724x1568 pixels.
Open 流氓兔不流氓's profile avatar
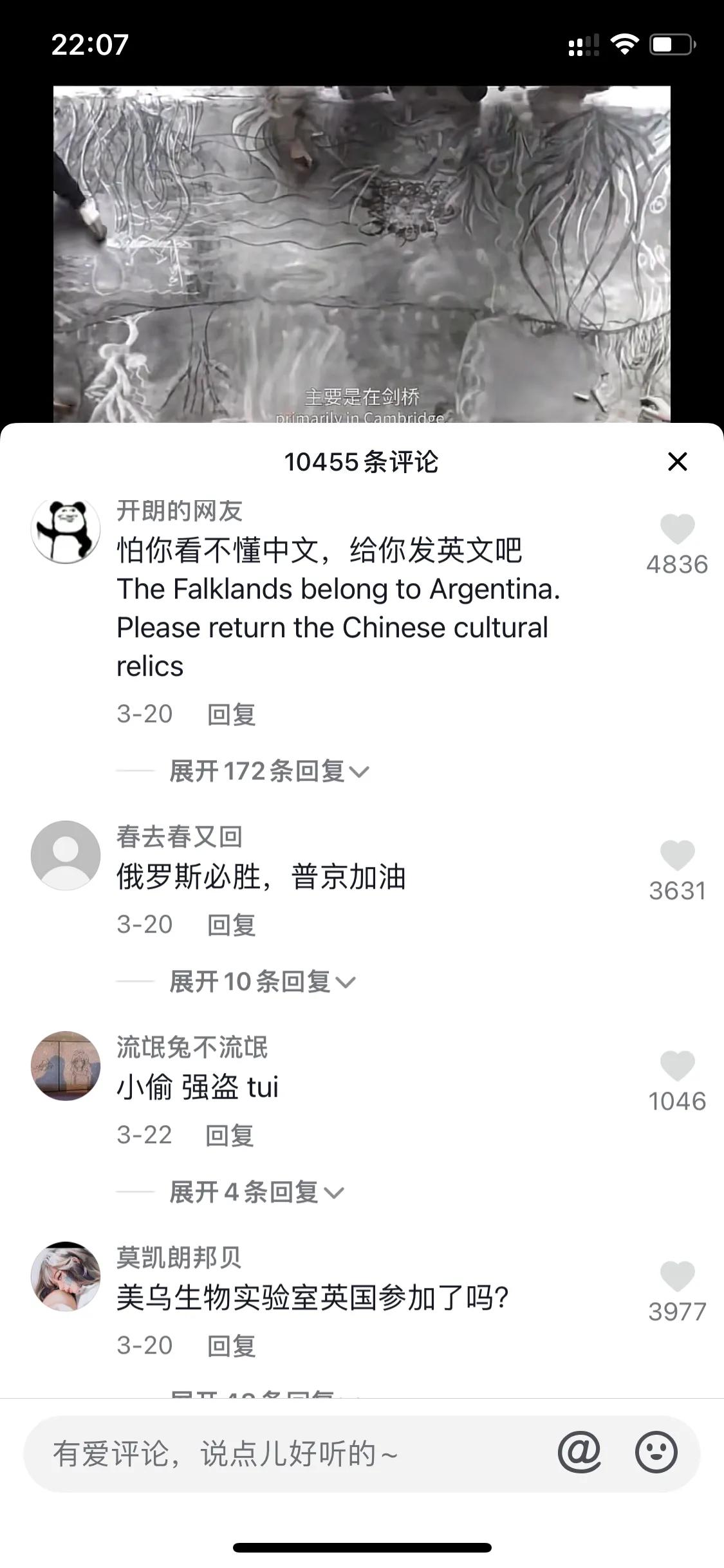(66, 1066)
